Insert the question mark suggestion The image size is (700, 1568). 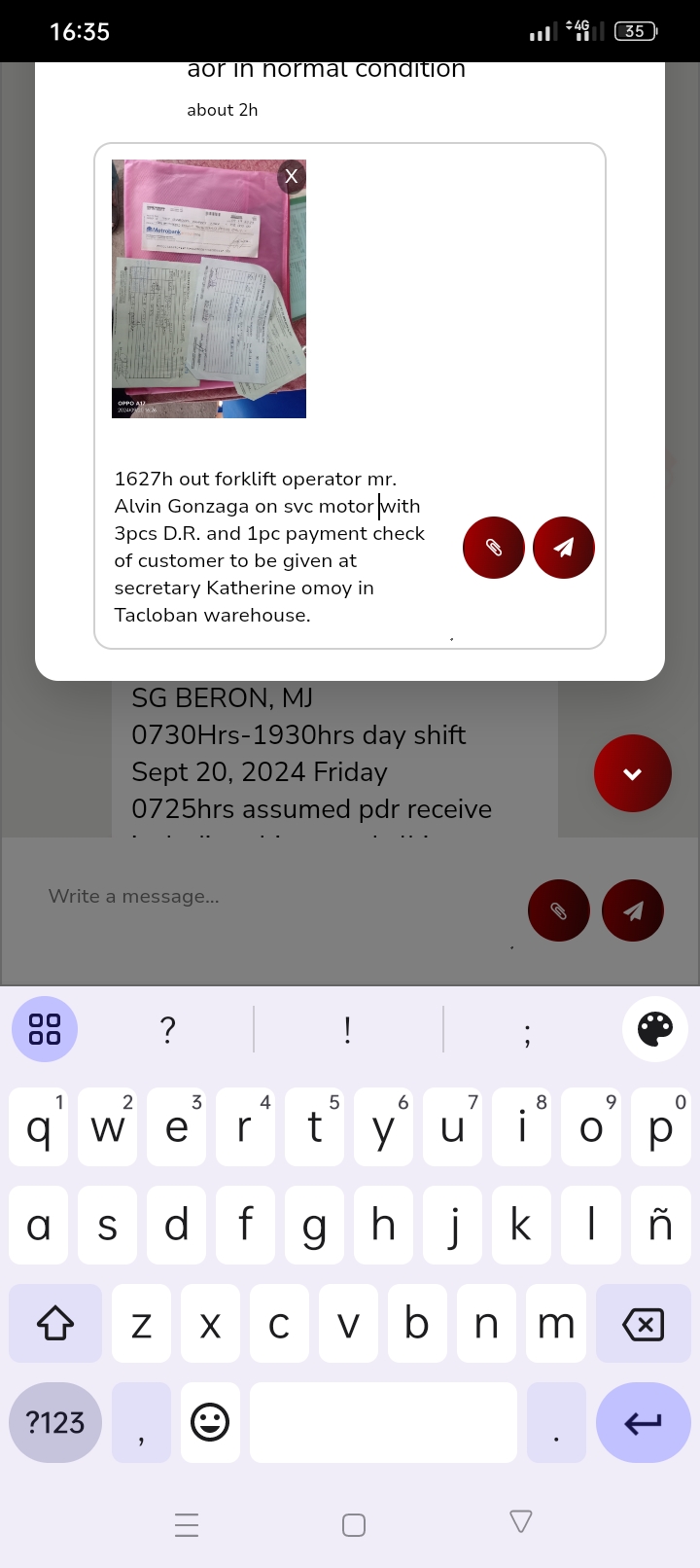tap(167, 1029)
